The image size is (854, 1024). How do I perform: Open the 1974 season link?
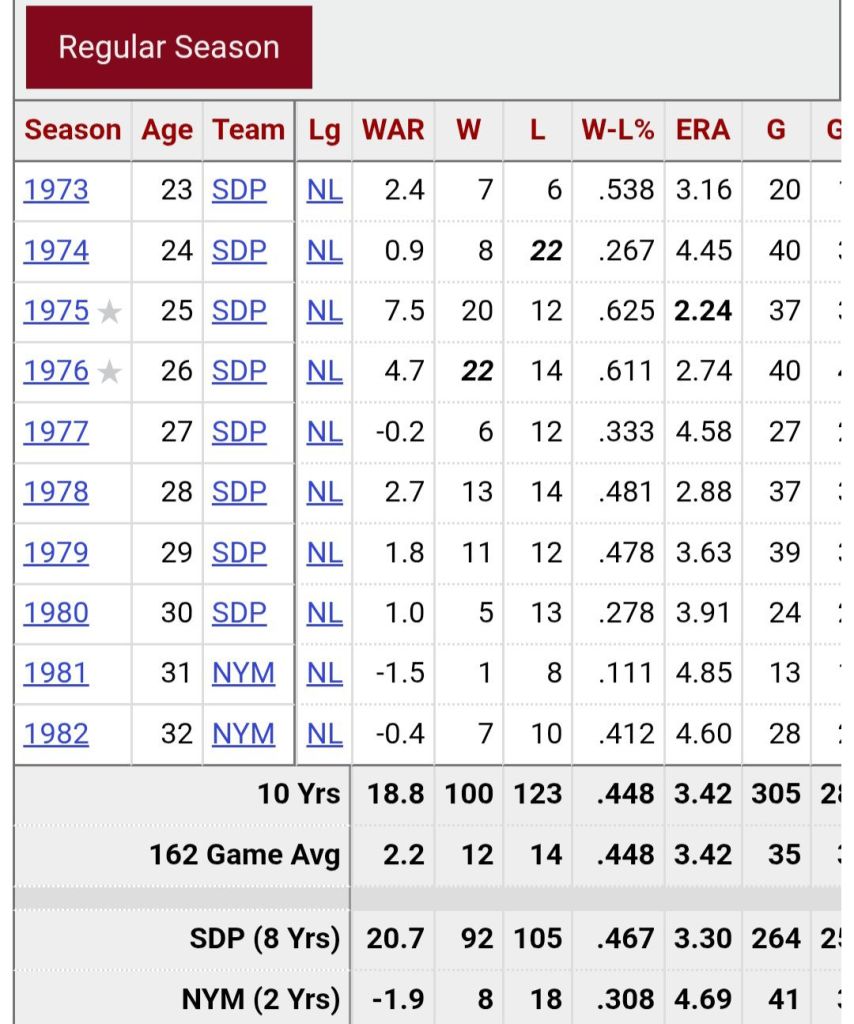(x=56, y=250)
